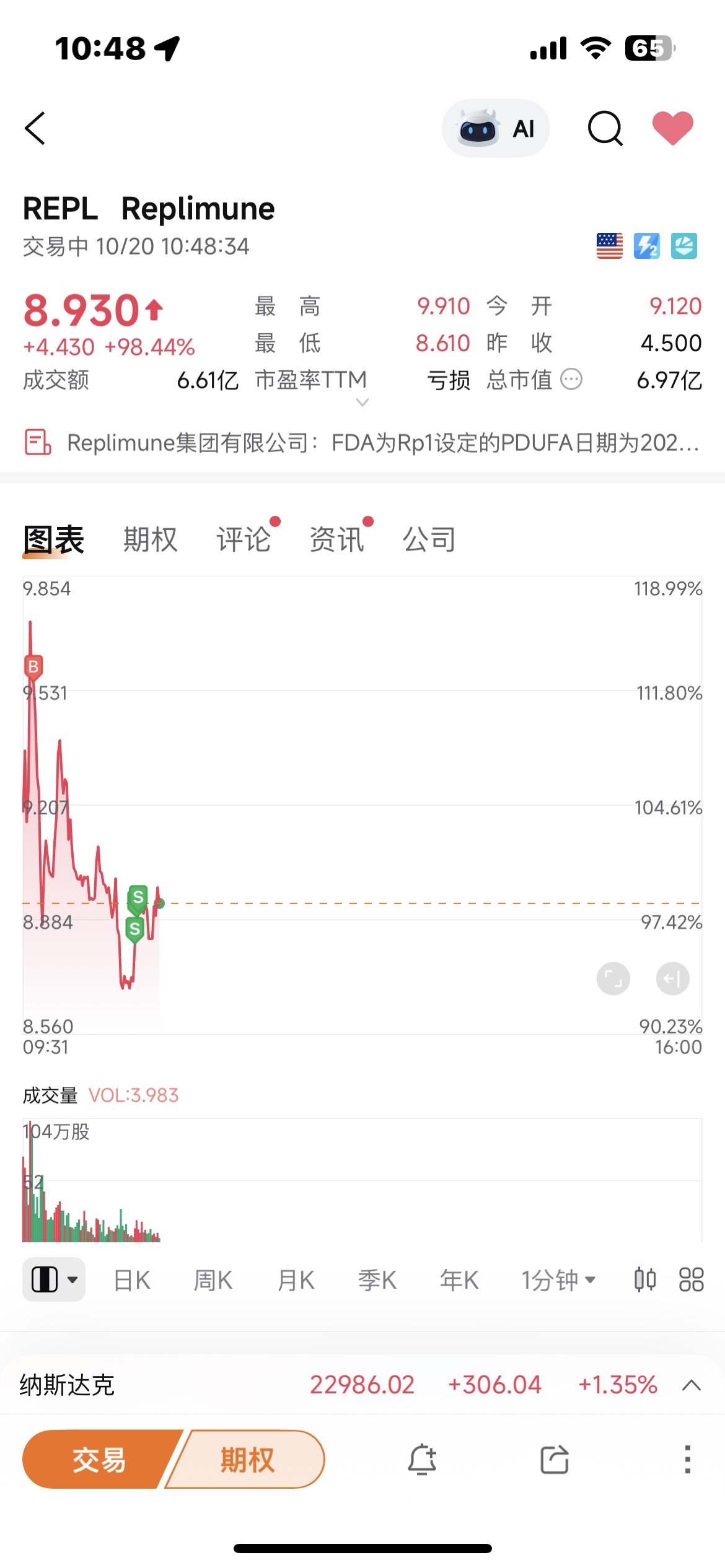Expand the chart to fullscreen
Image resolution: width=725 pixels, height=1568 pixels.
(613, 978)
